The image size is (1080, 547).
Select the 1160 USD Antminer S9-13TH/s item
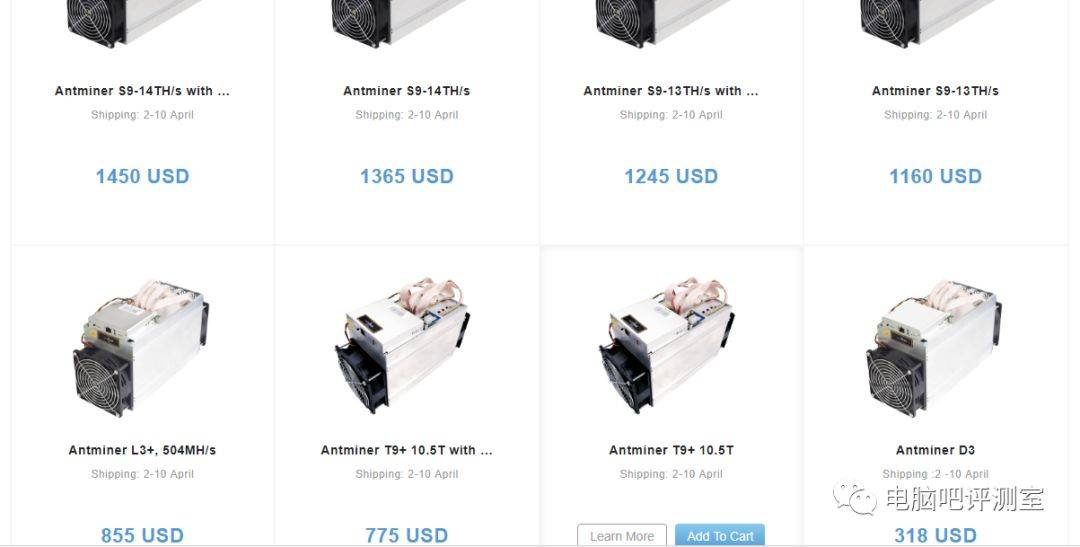(x=935, y=91)
